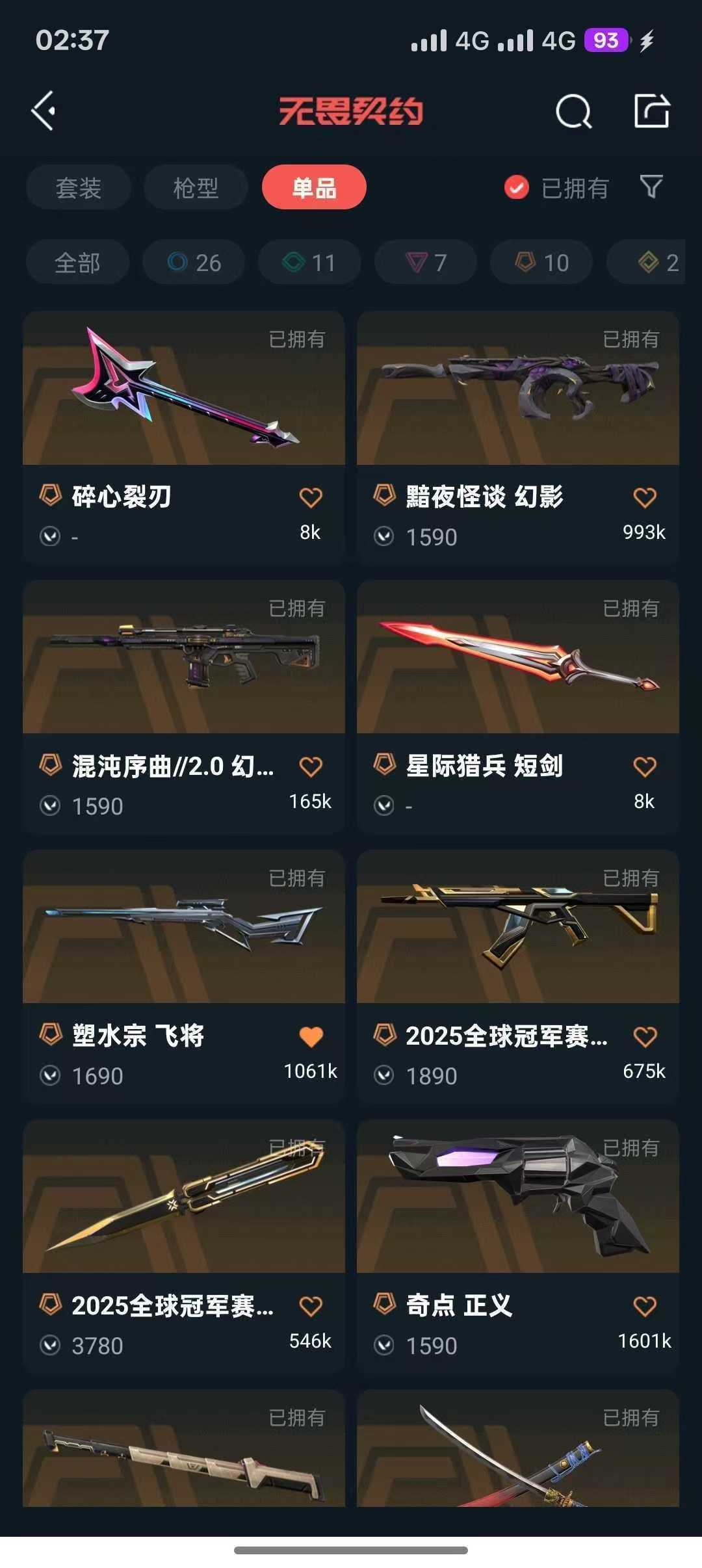This screenshot has width=702, height=1568.
Task: Tap the back arrow at top left
Action: 44,112
